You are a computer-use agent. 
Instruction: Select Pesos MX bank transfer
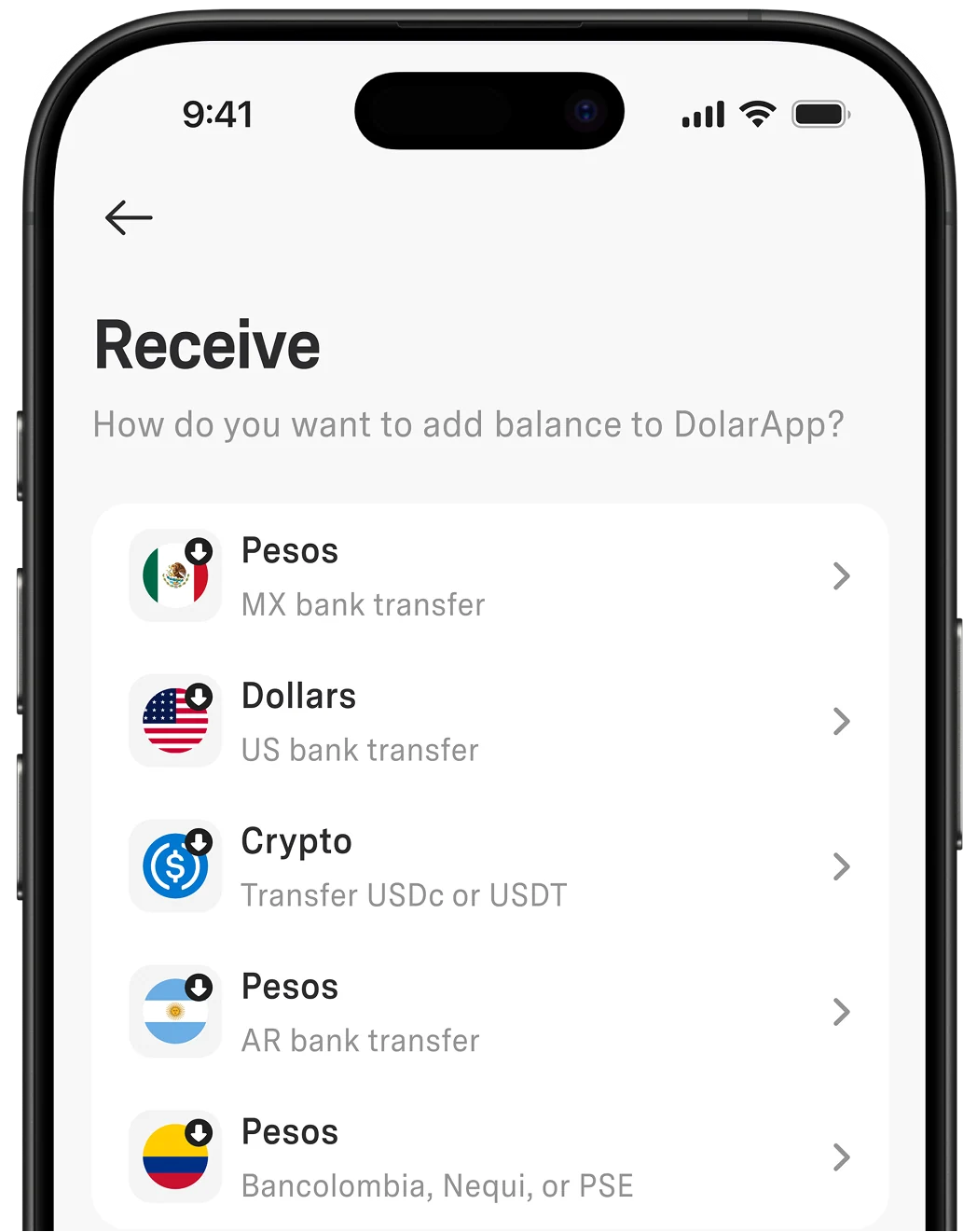click(488, 576)
